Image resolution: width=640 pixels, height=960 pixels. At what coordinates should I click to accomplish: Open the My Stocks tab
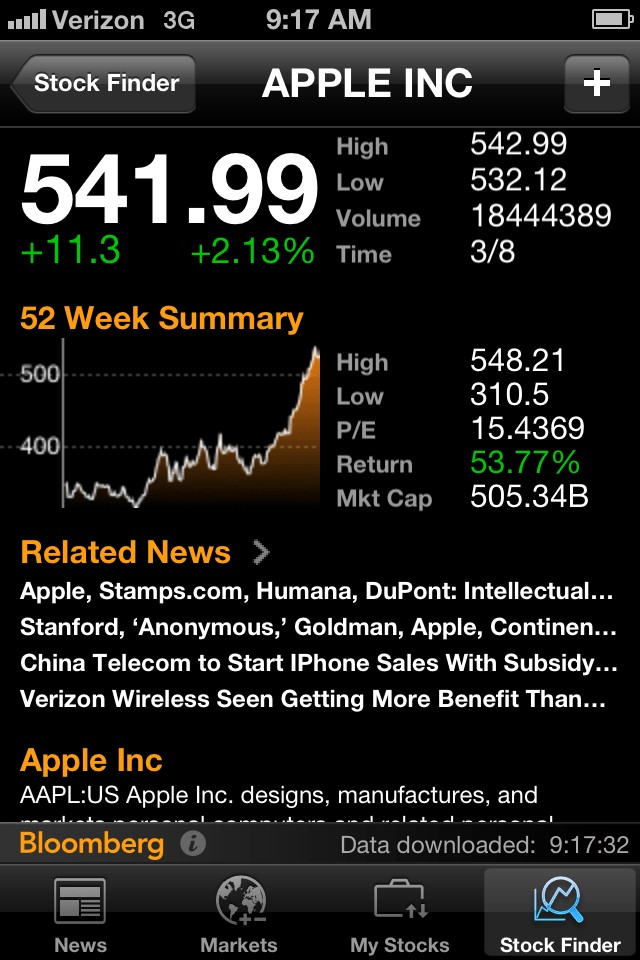pyautogui.click(x=400, y=914)
